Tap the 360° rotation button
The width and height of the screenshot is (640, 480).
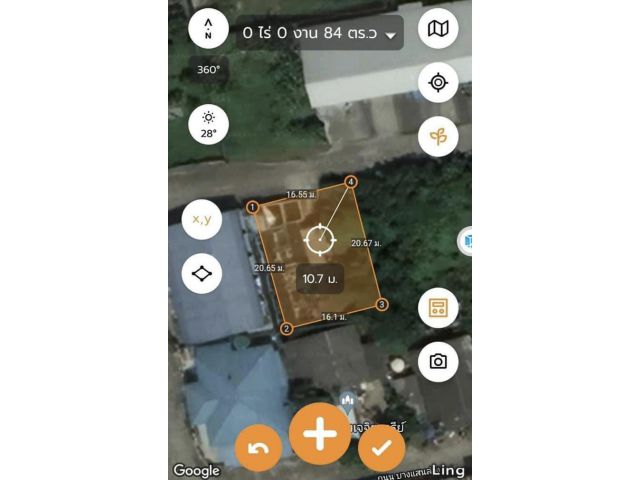pos(208,70)
